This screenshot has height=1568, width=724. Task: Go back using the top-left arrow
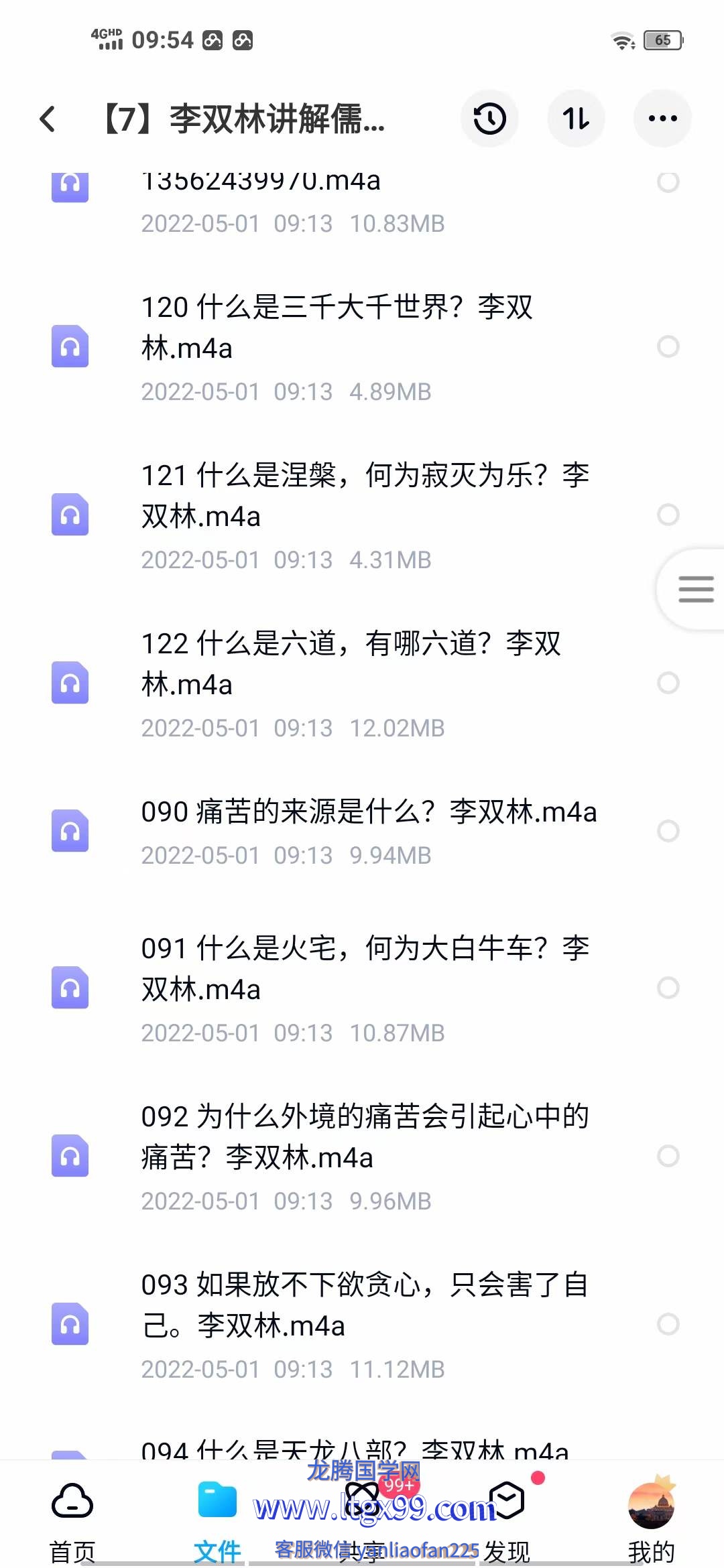pos(47,119)
